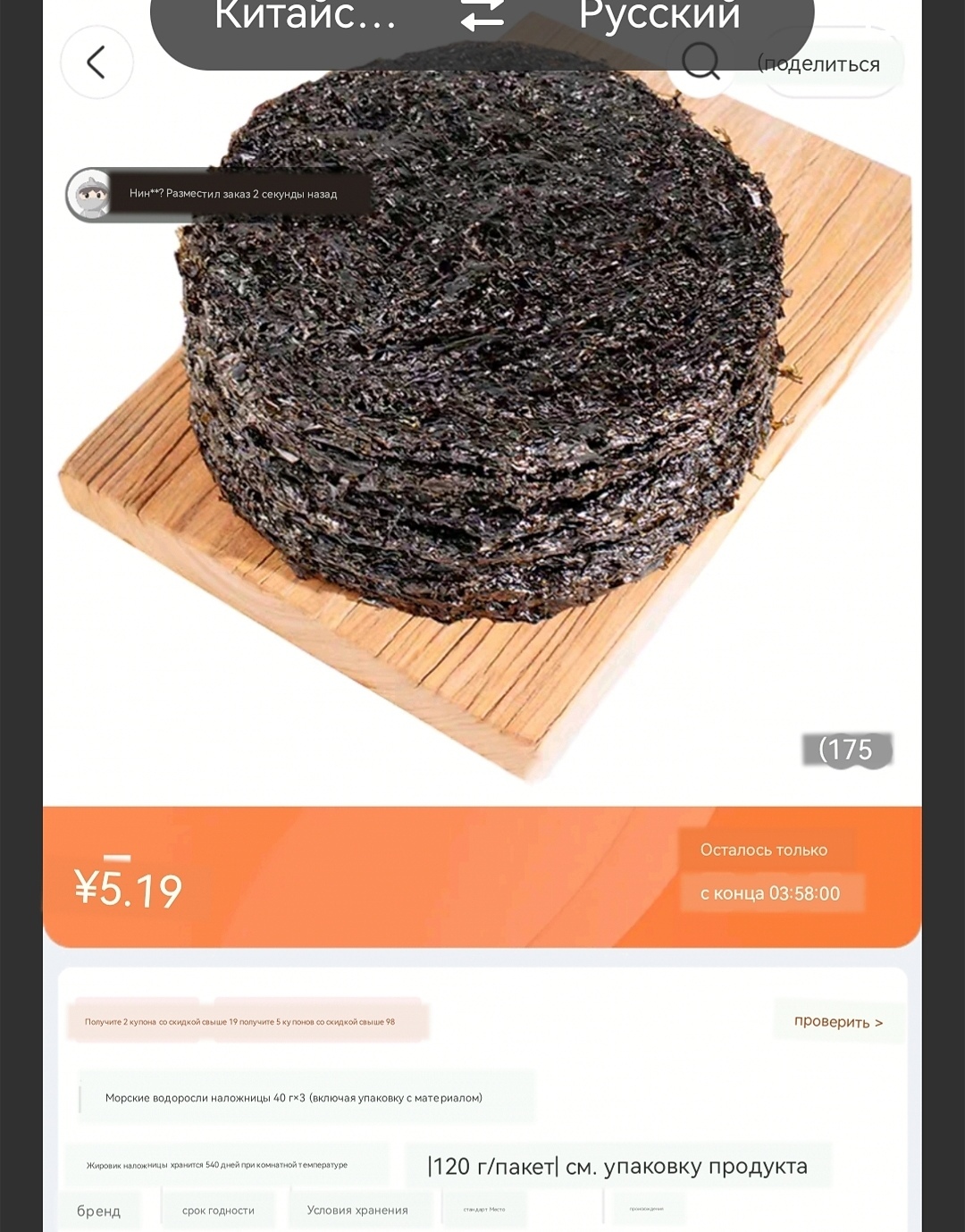Go back to the previous page

click(96, 63)
